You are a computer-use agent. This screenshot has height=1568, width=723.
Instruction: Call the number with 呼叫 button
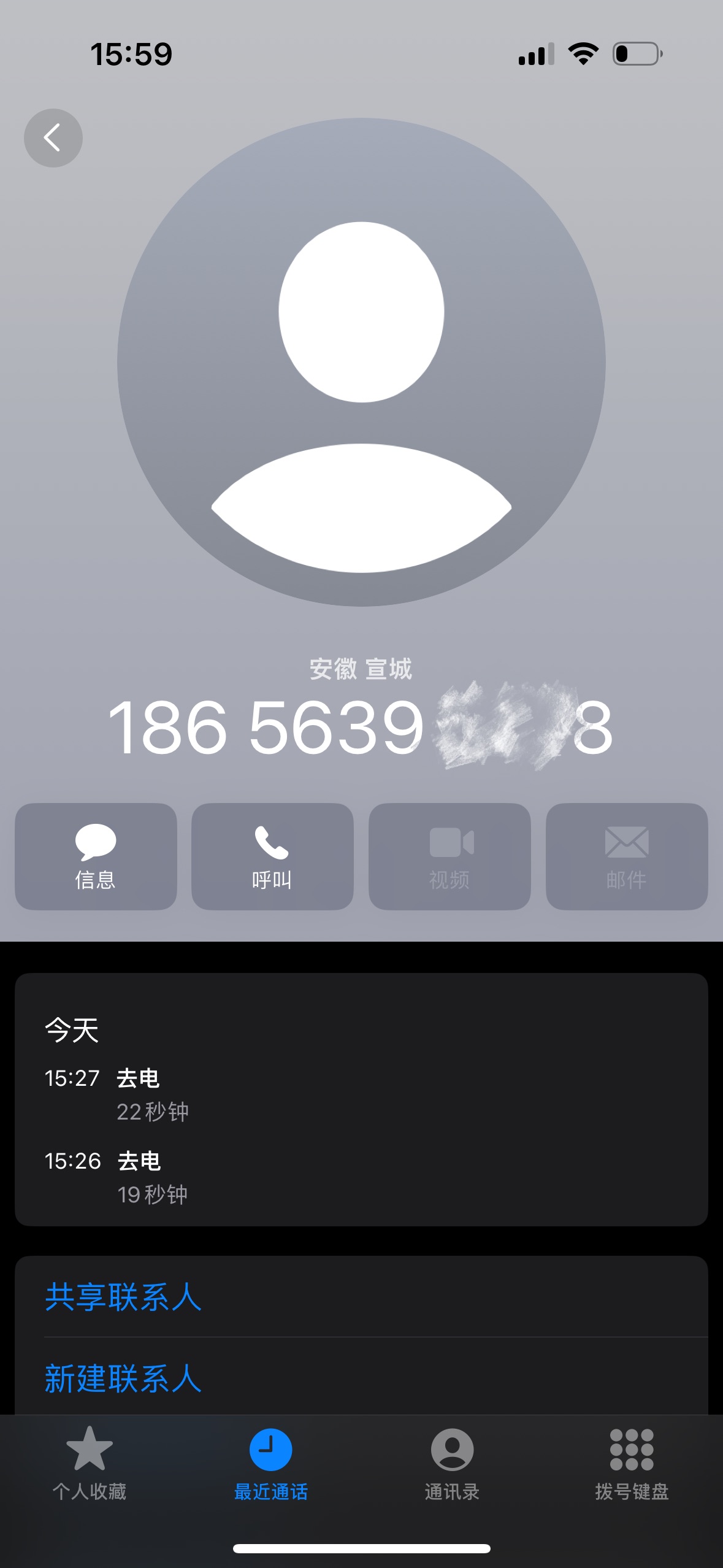click(272, 856)
